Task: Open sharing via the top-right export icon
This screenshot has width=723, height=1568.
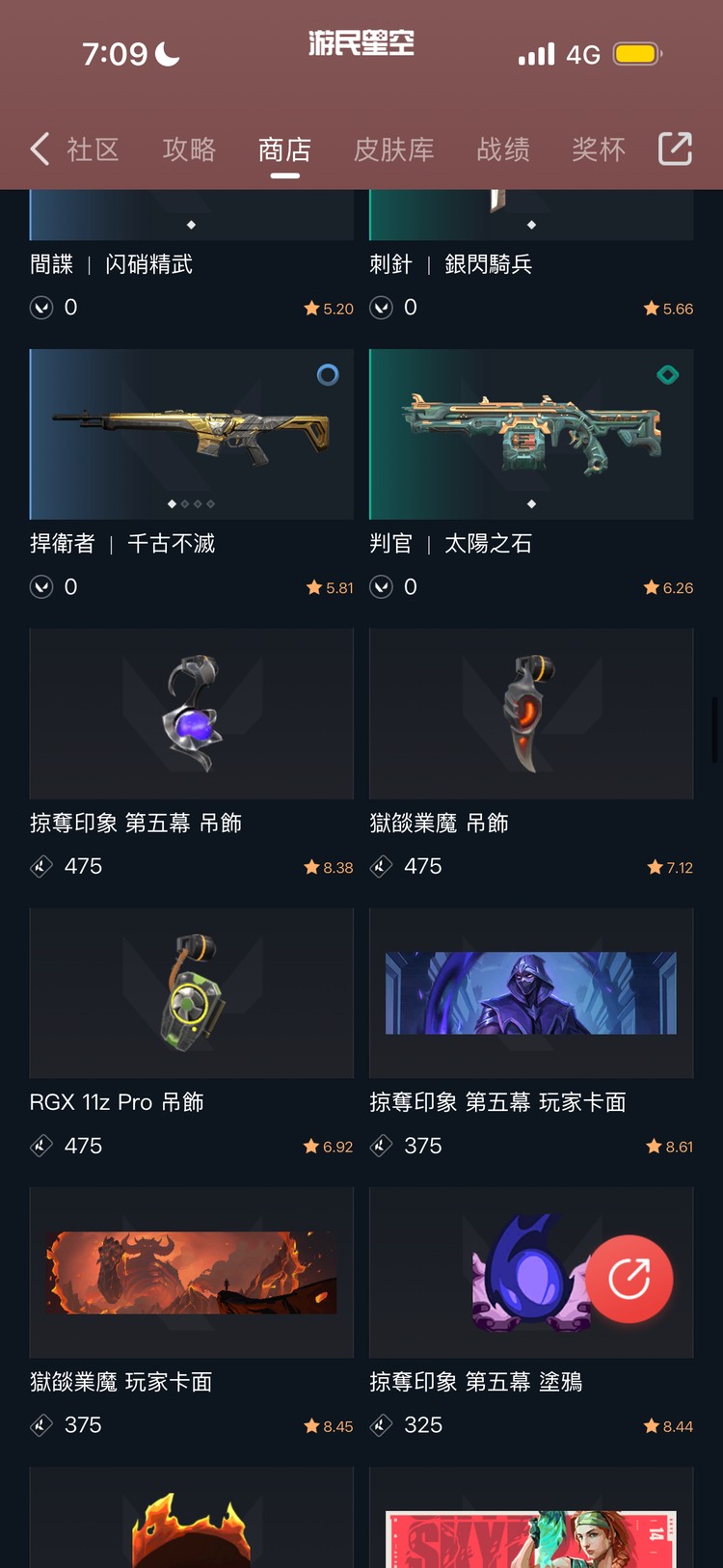Action: coord(675,149)
